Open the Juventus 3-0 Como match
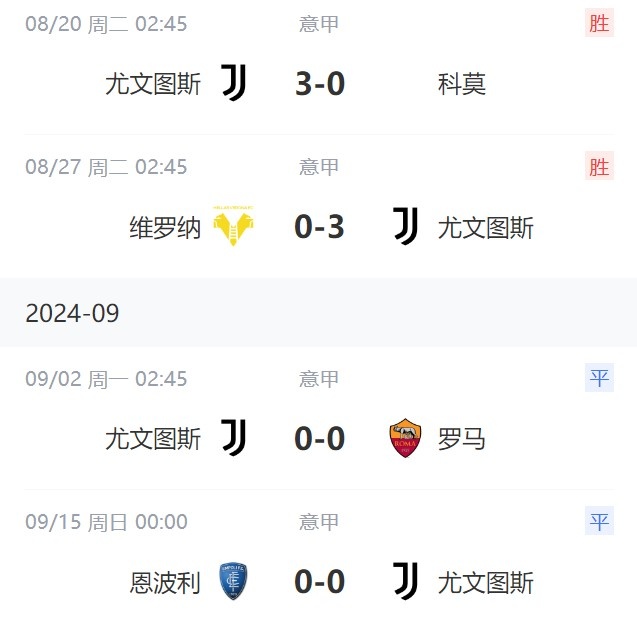The width and height of the screenshot is (637, 621). point(319,84)
